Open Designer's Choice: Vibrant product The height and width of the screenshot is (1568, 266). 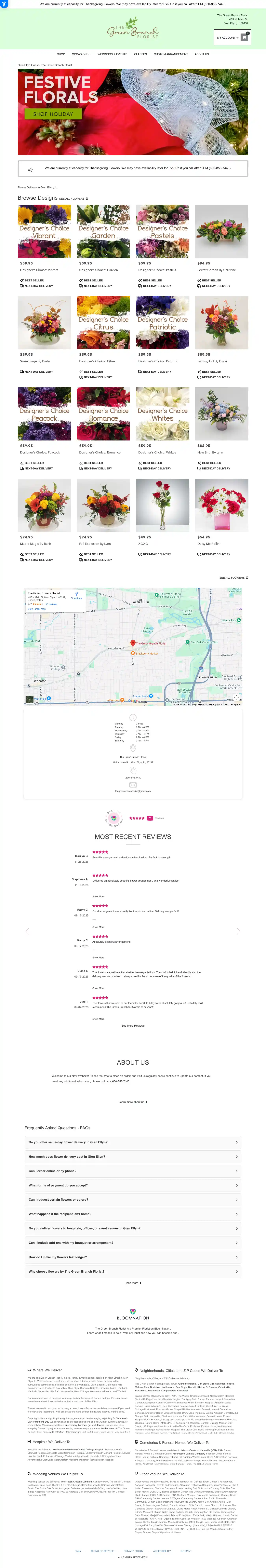pos(44,231)
